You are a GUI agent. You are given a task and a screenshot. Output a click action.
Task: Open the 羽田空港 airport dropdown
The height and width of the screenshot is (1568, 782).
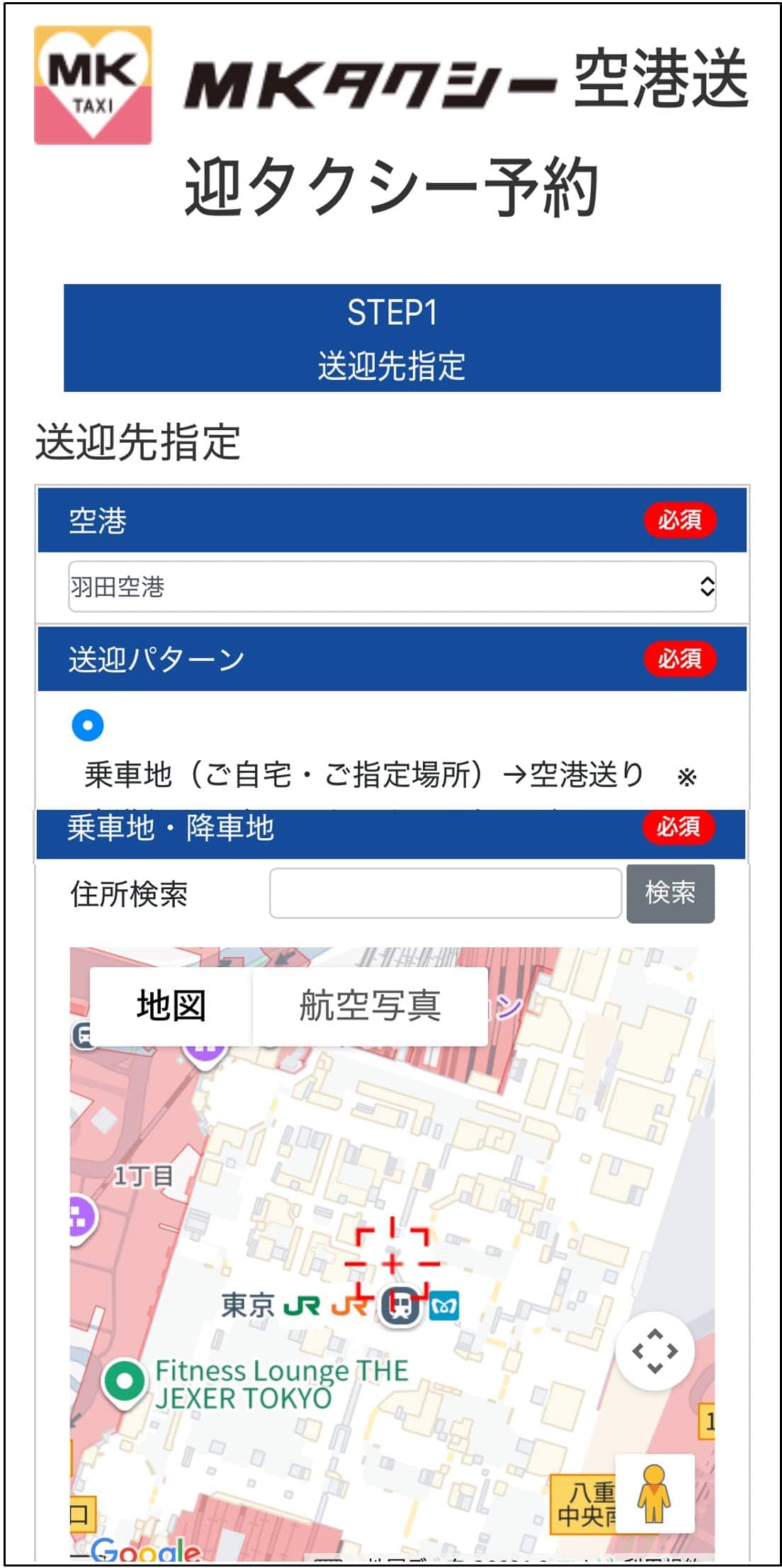tap(392, 587)
